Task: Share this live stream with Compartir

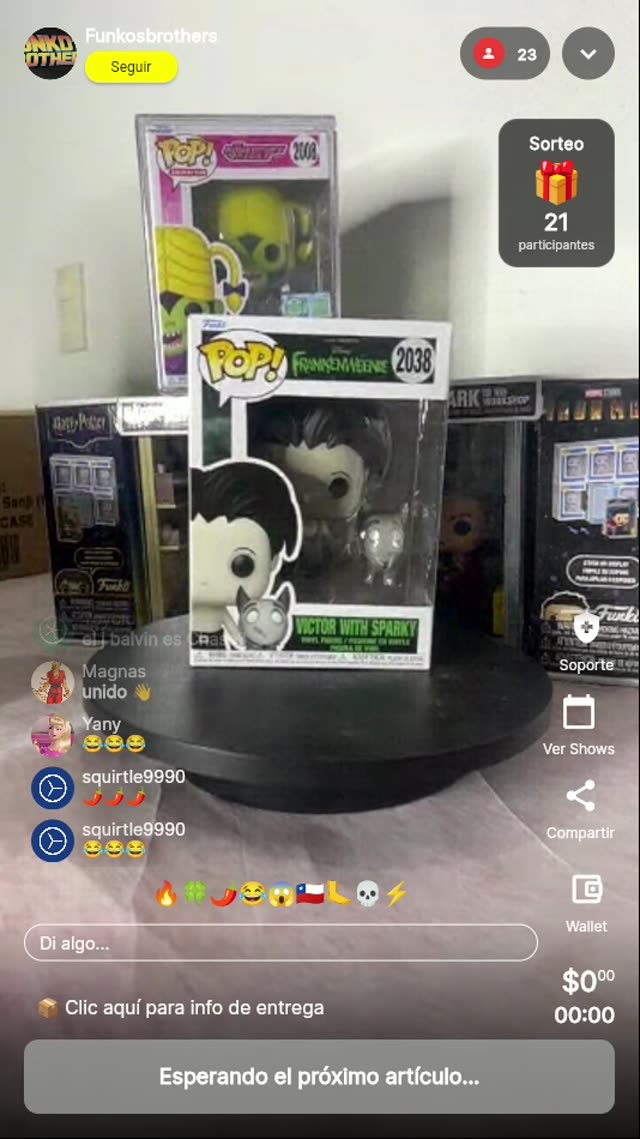Action: [580, 809]
